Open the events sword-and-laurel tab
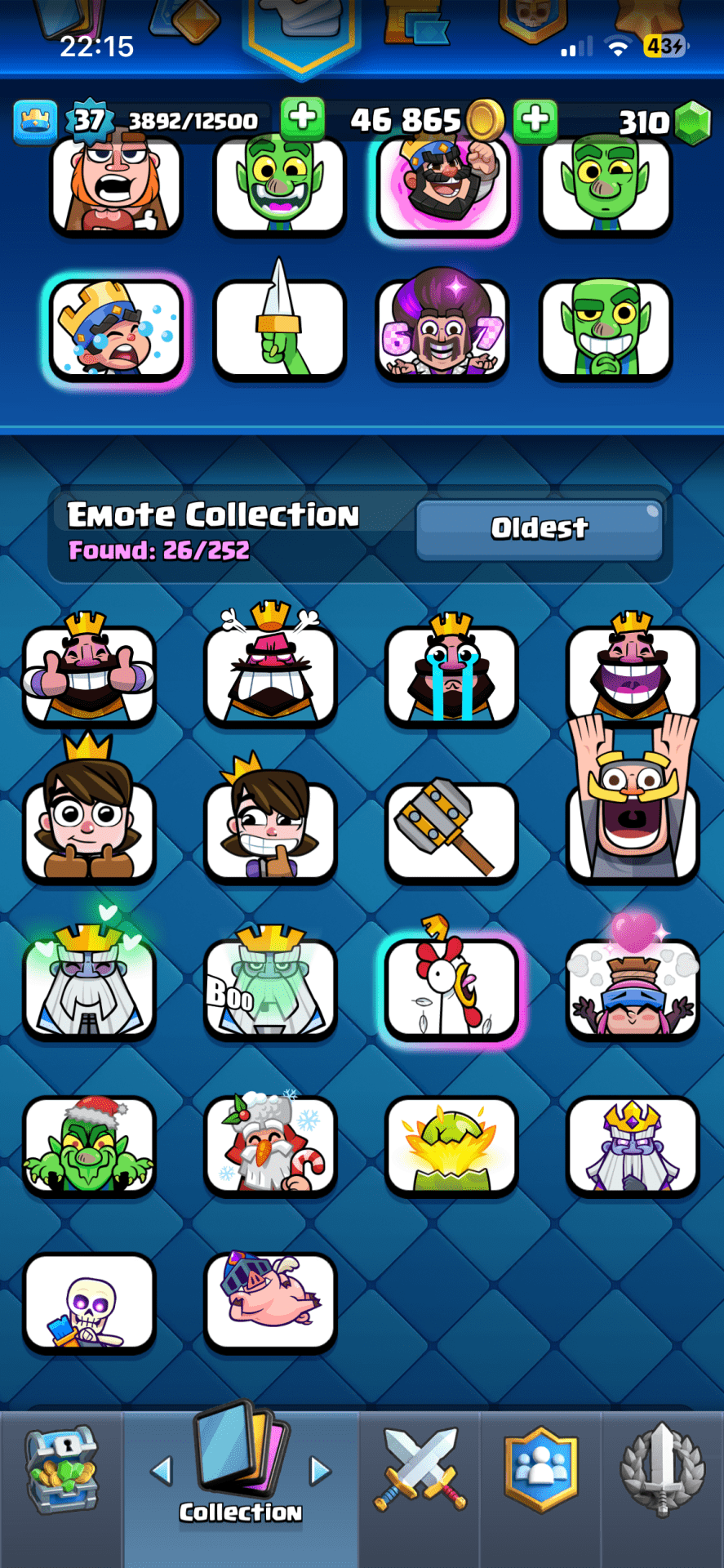The image size is (724, 1568). [x=662, y=1470]
